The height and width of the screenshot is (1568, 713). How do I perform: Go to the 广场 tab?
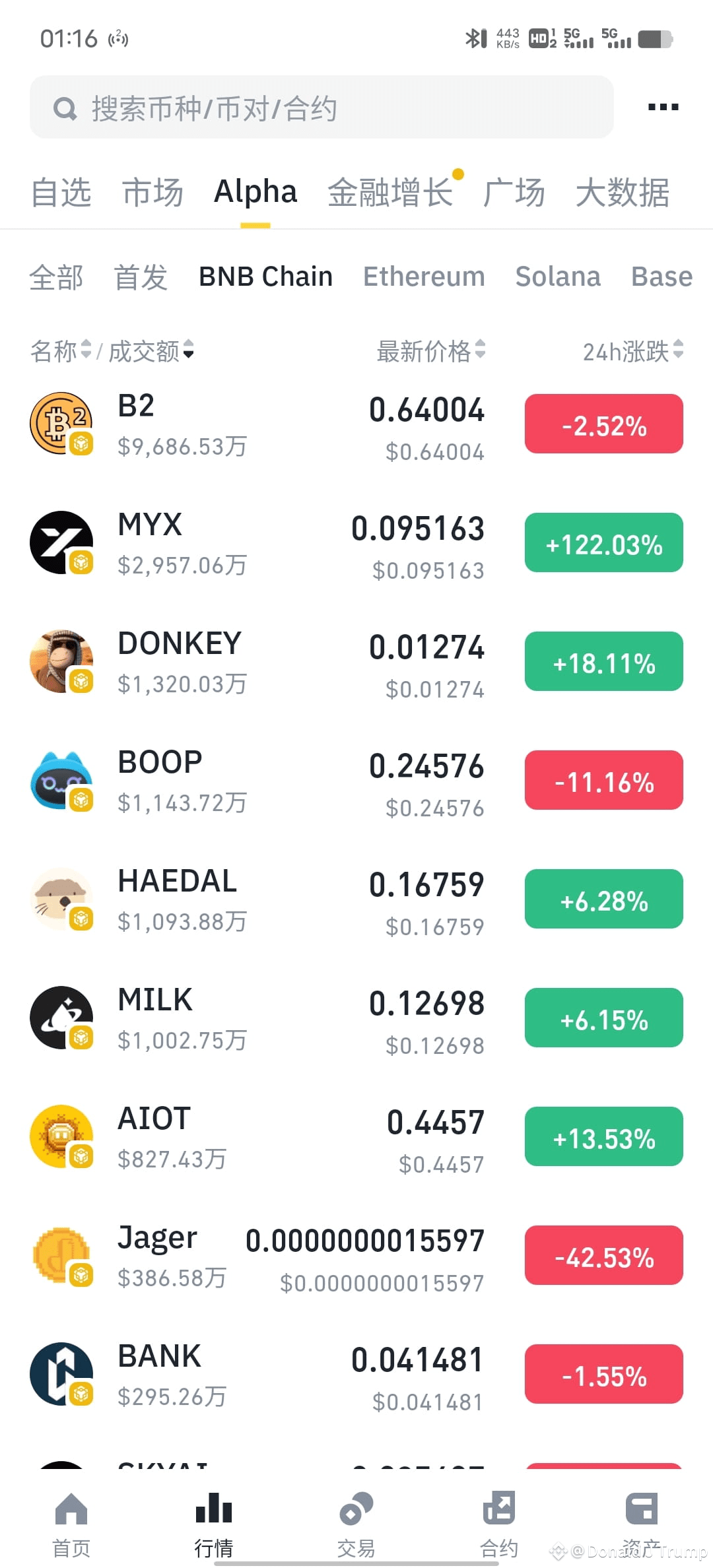pos(514,193)
